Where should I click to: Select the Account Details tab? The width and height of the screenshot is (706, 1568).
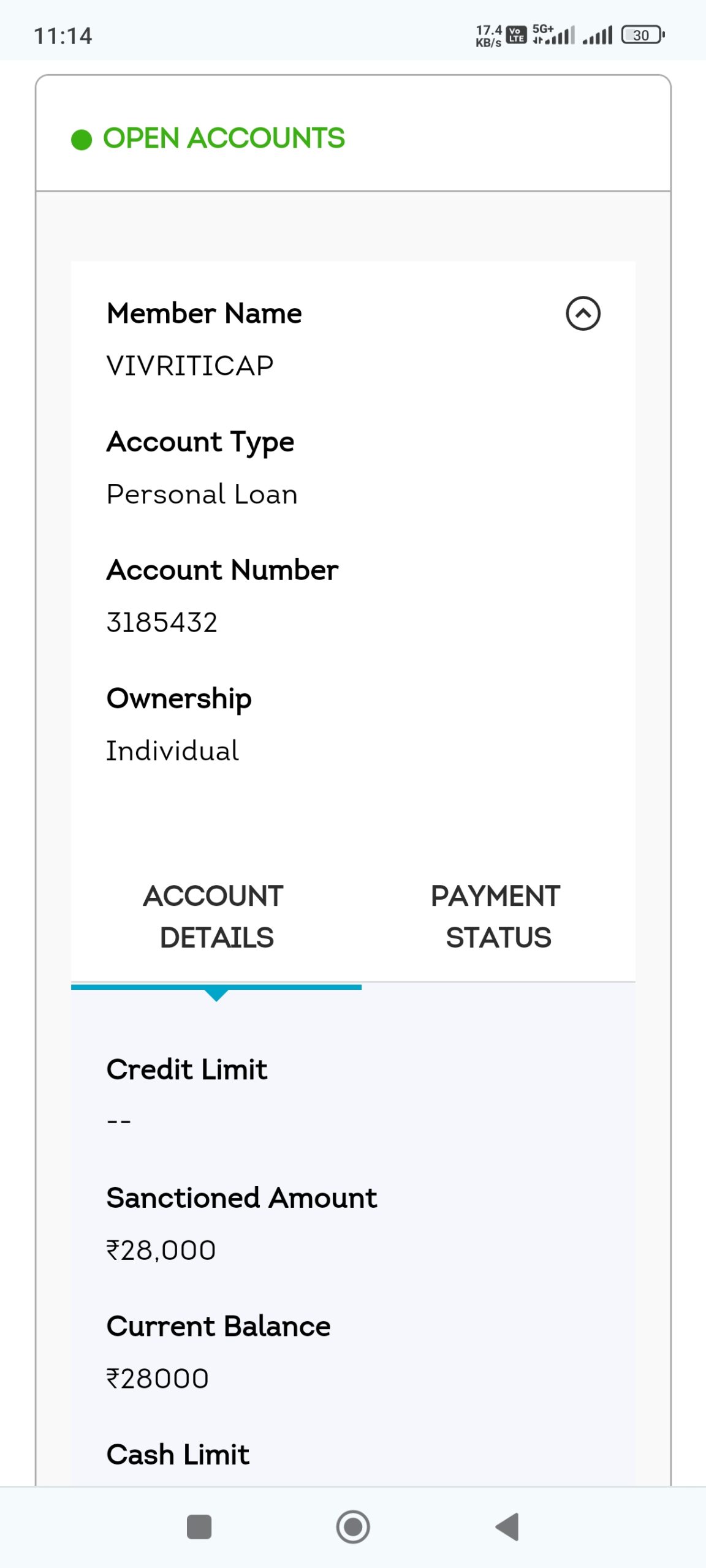(x=216, y=916)
